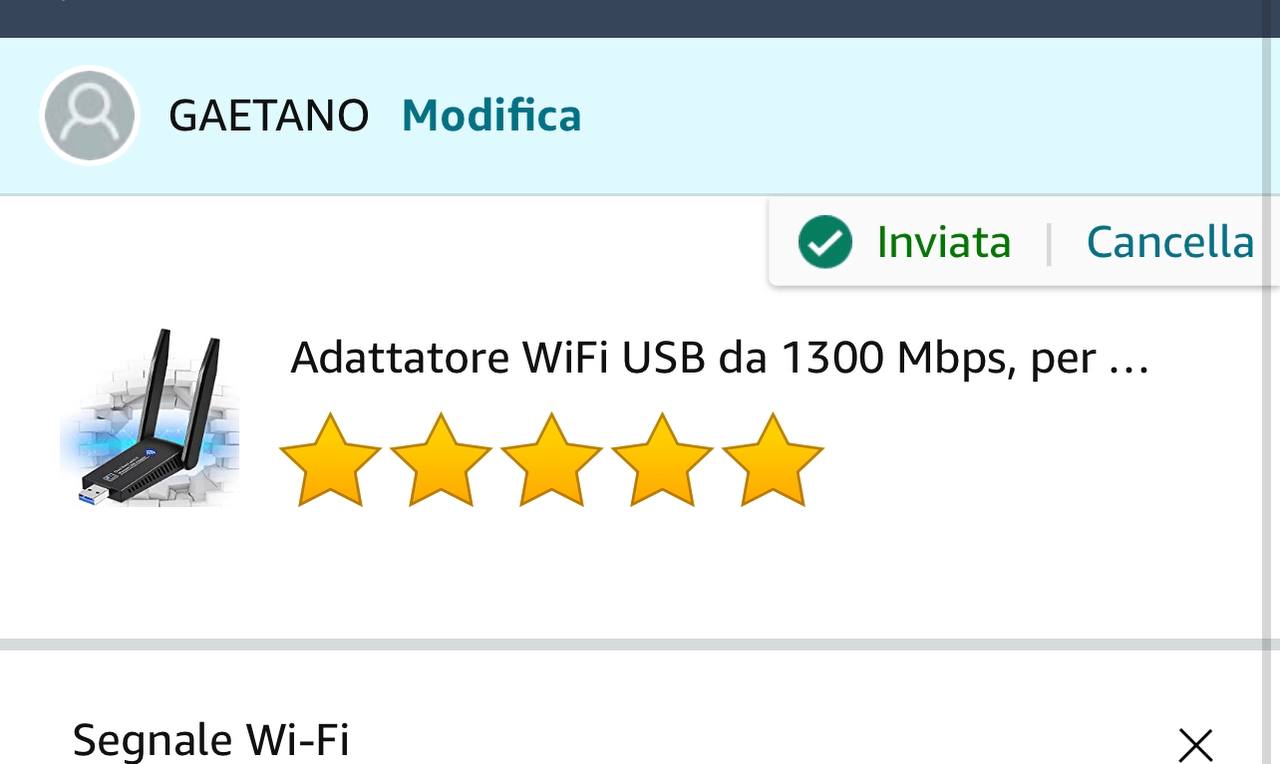1280x764 pixels.
Task: Dismiss the Segnale Wi-Fi section
Action: point(1195,744)
